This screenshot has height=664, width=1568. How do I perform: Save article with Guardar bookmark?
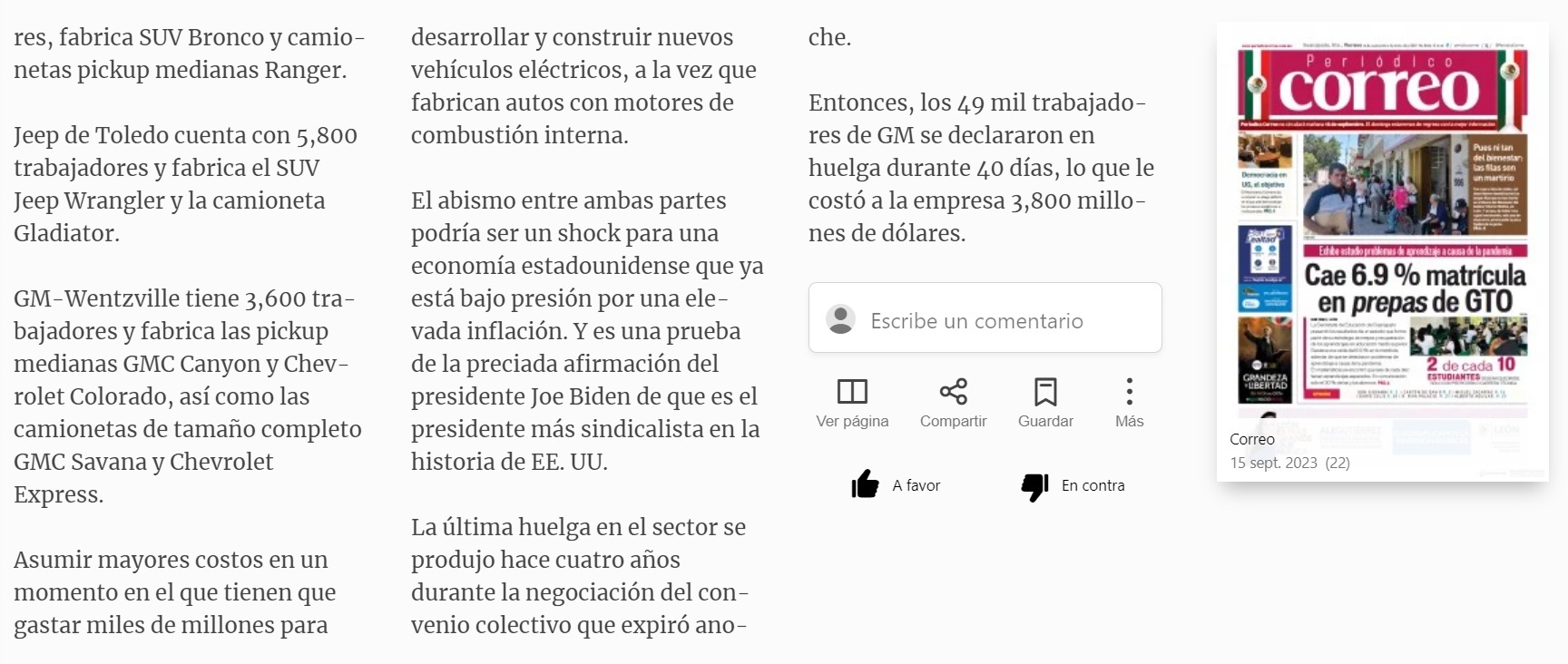(x=1045, y=403)
